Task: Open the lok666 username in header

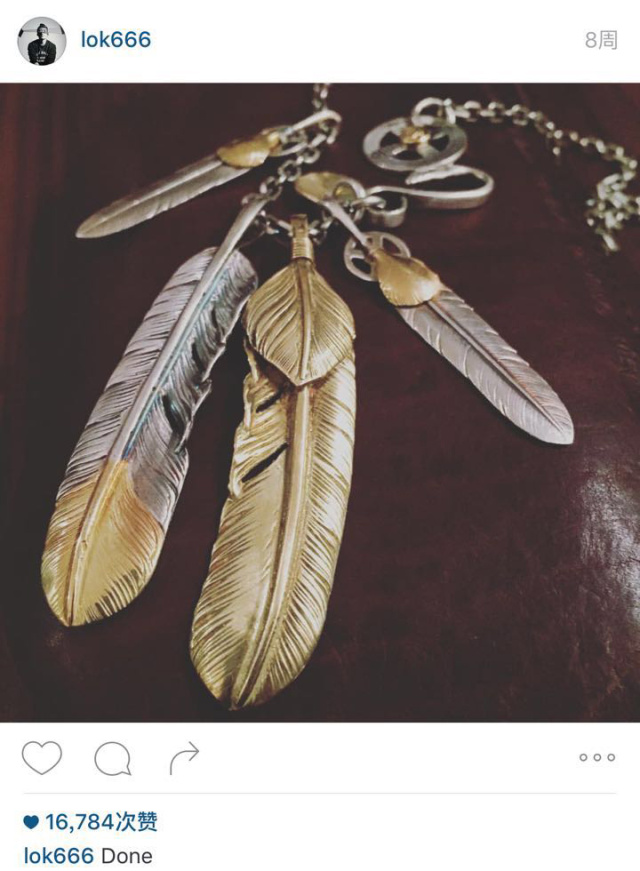Action: coord(115,40)
